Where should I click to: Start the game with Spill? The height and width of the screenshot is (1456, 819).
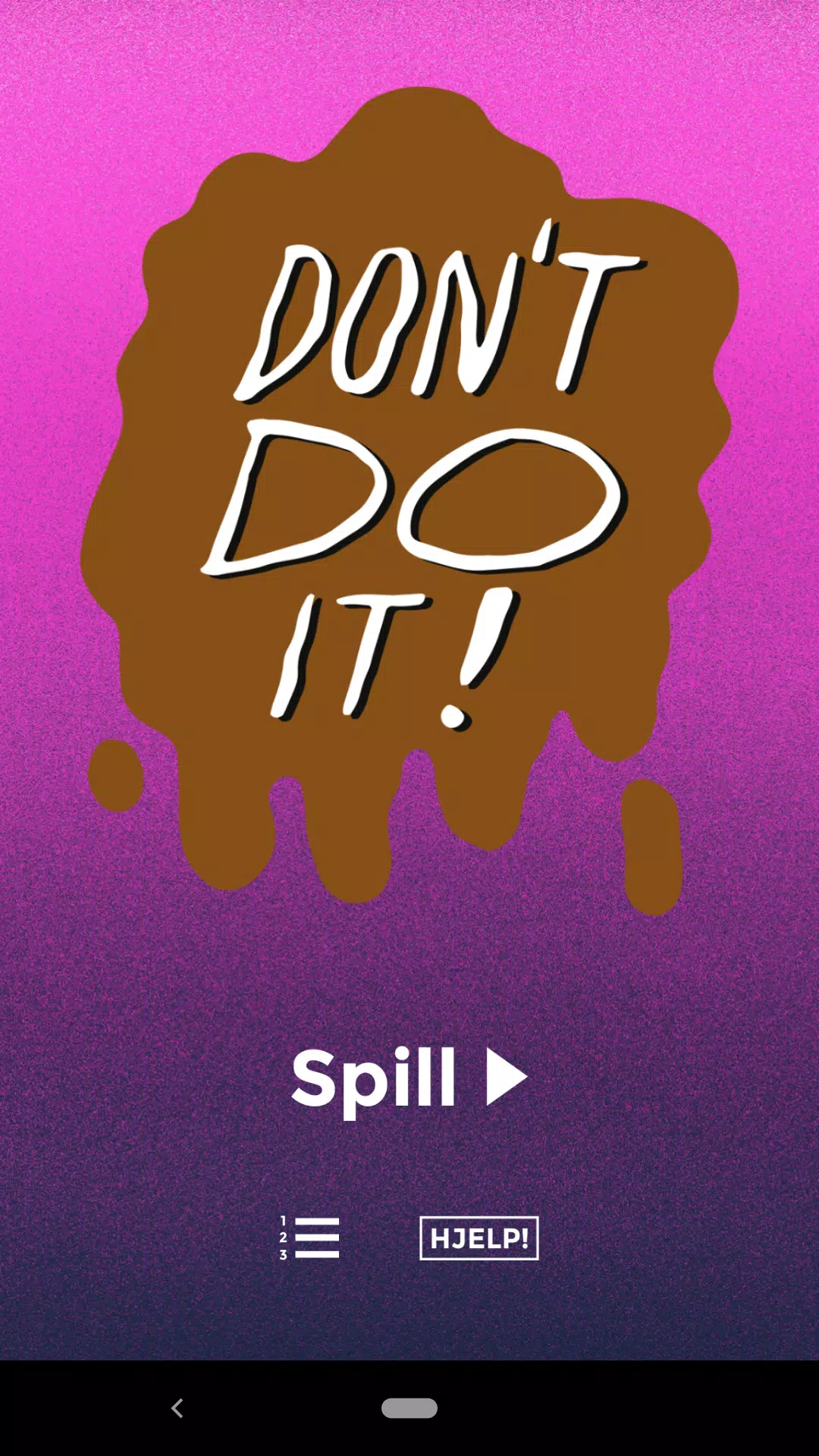[x=409, y=1078]
